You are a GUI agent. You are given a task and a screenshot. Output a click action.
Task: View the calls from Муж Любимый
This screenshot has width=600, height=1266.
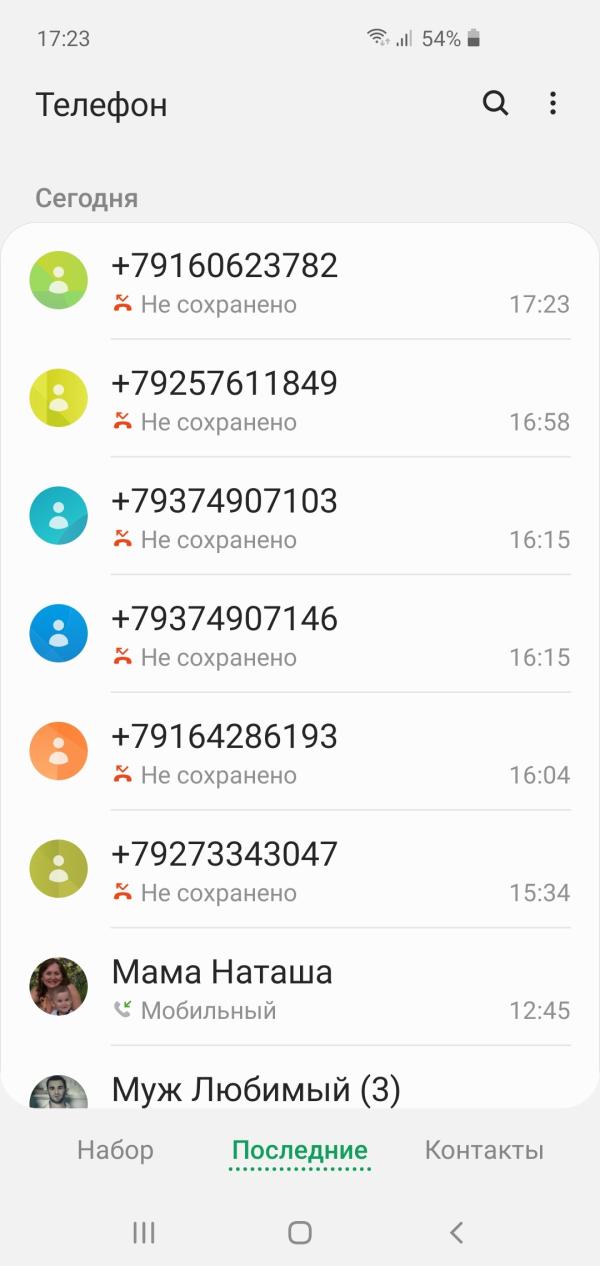click(x=300, y=1088)
